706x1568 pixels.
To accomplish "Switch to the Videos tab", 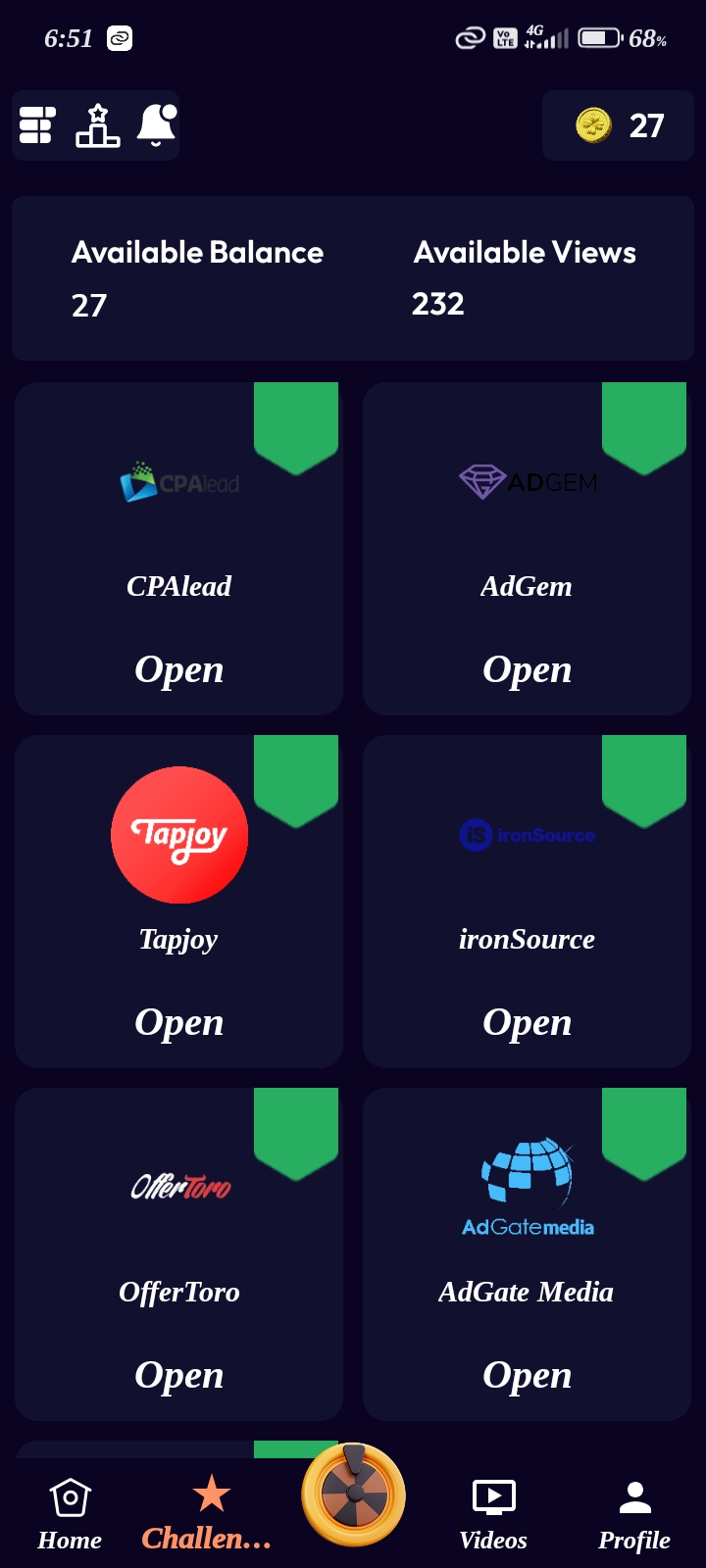I will [x=493, y=1514].
